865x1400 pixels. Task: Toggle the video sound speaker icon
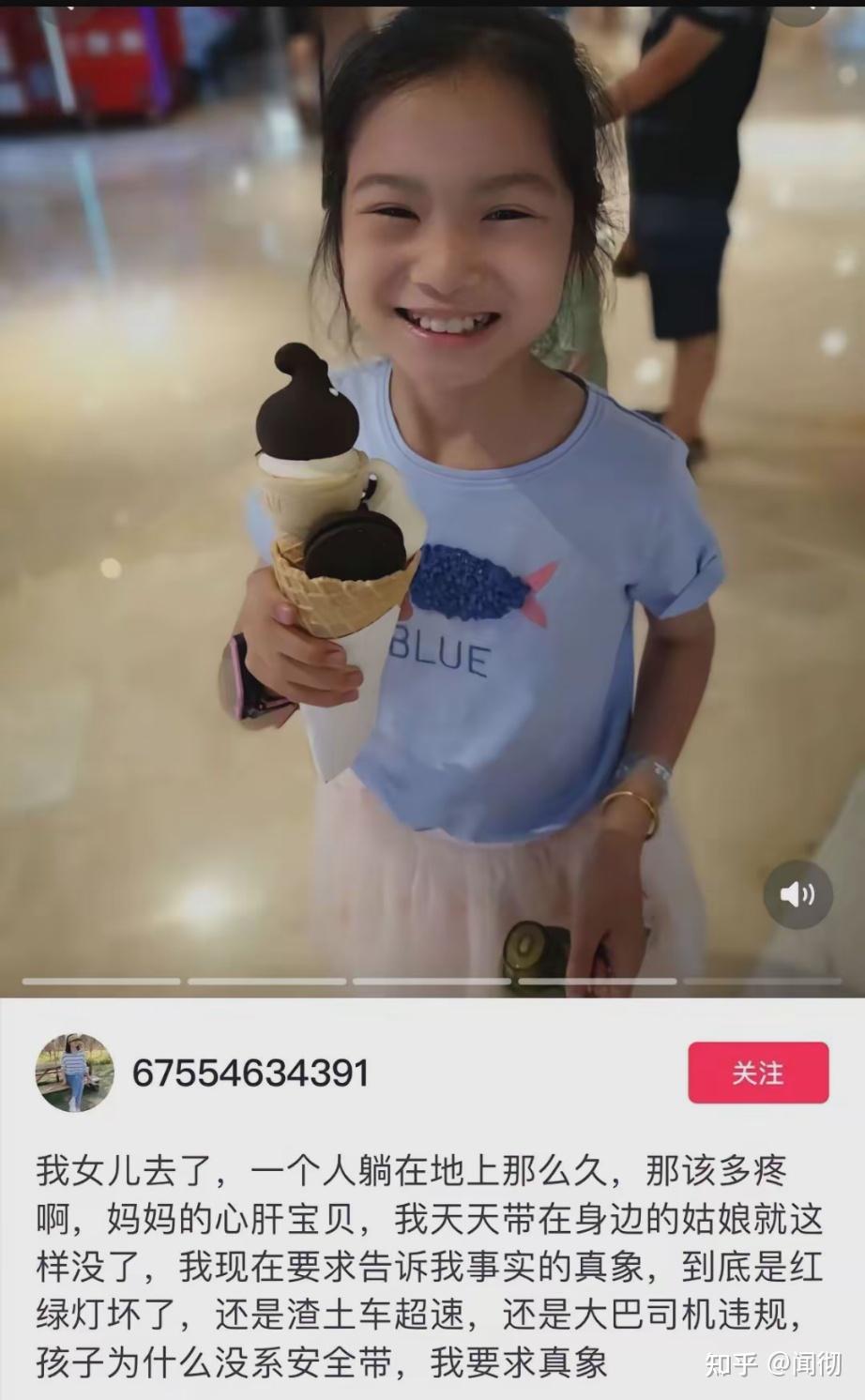[797, 894]
